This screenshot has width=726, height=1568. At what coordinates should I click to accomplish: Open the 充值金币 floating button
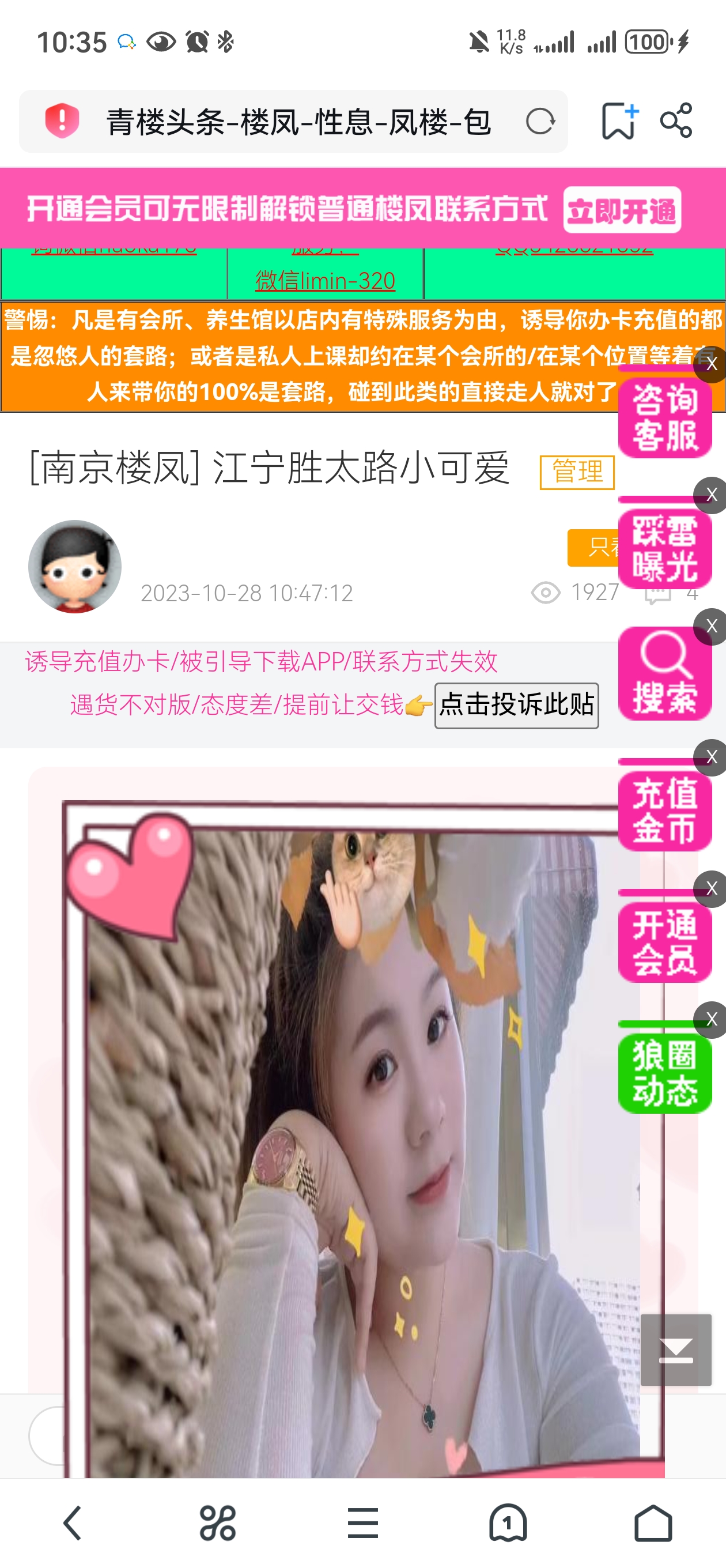point(664,811)
